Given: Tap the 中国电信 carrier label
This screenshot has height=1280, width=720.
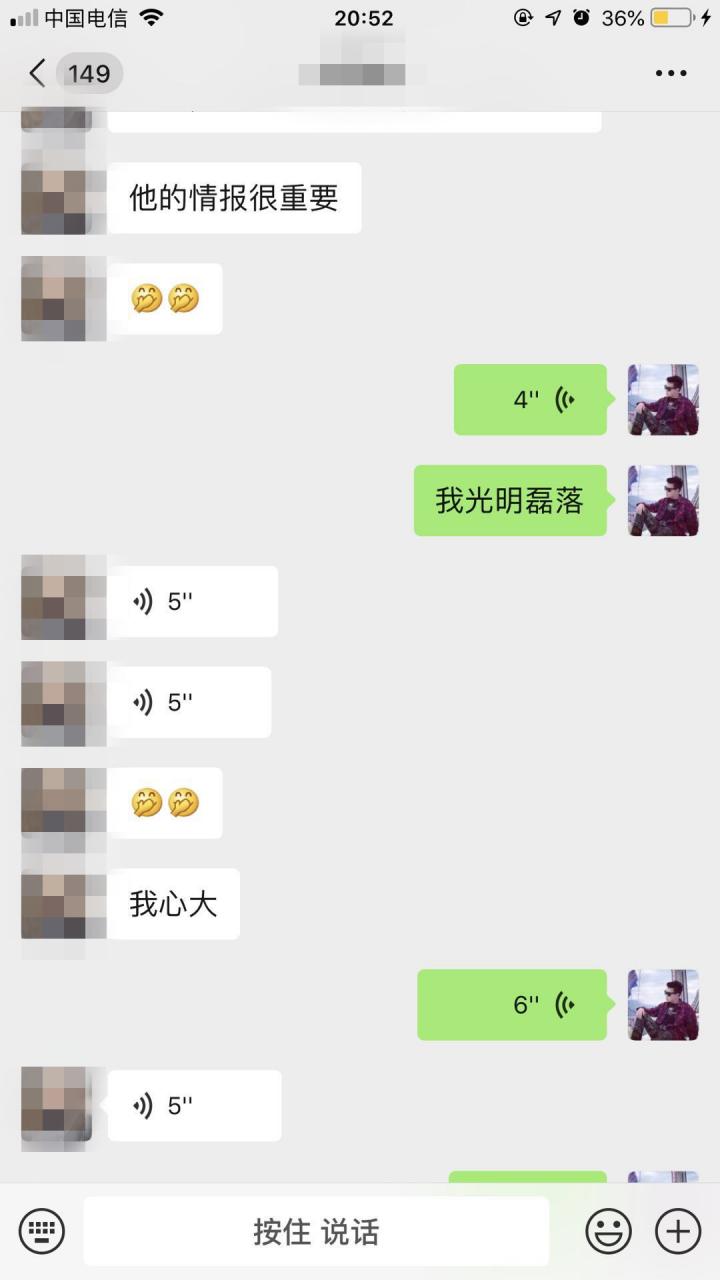Looking at the screenshot, I should pos(84,16).
